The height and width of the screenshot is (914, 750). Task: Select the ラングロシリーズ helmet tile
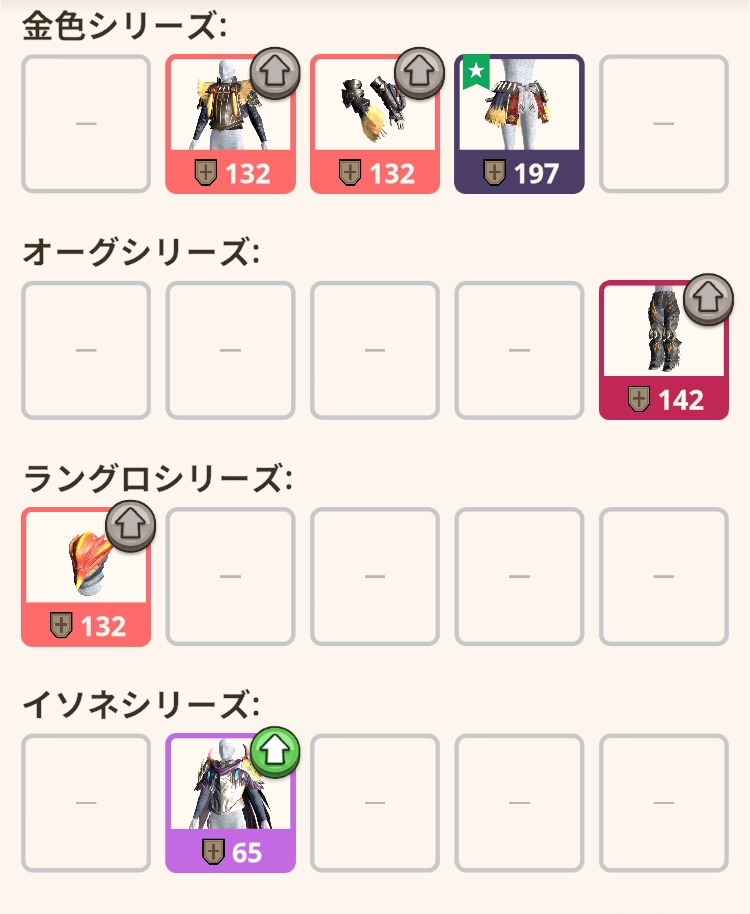point(86,577)
